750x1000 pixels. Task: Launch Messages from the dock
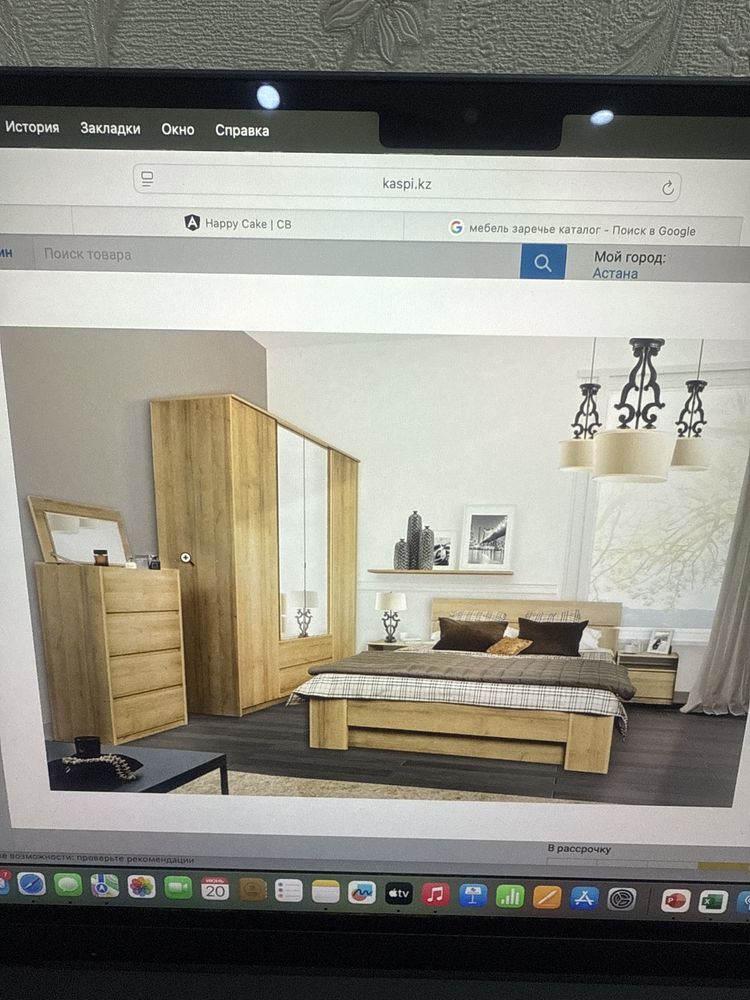click(x=68, y=885)
